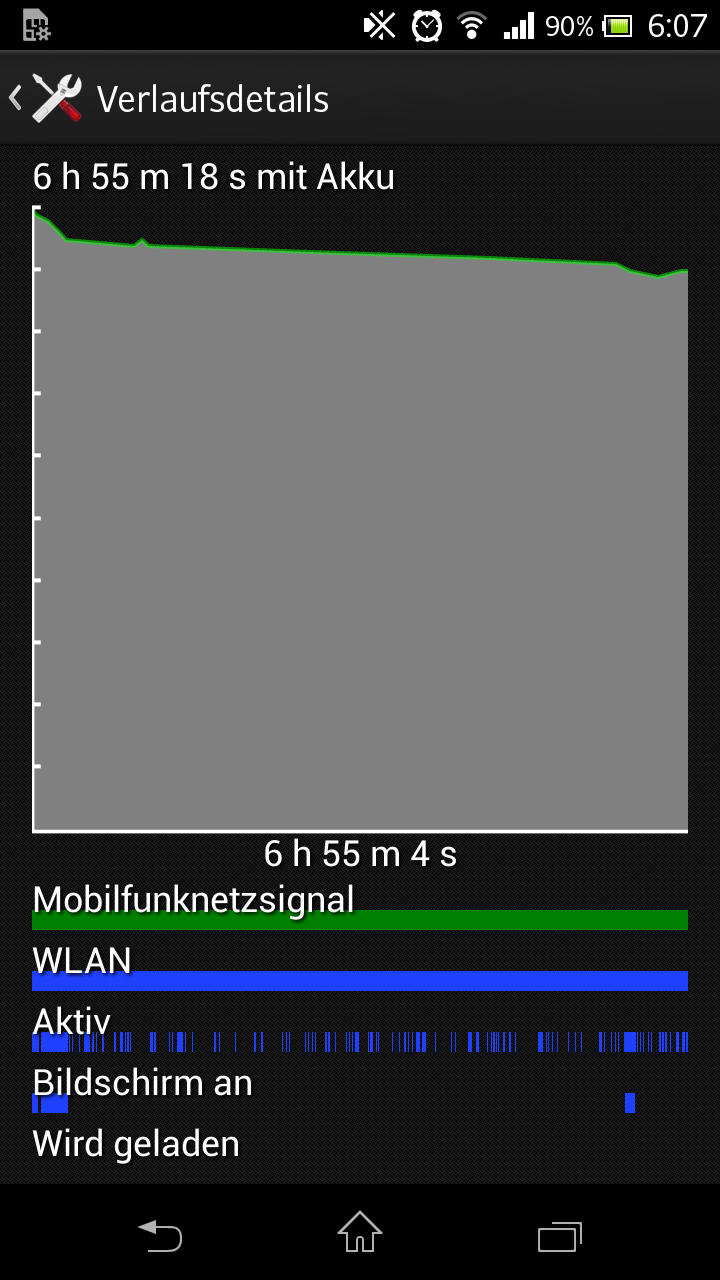The height and width of the screenshot is (1280, 720).
Task: Go to the home screen
Action: click(x=360, y=1233)
